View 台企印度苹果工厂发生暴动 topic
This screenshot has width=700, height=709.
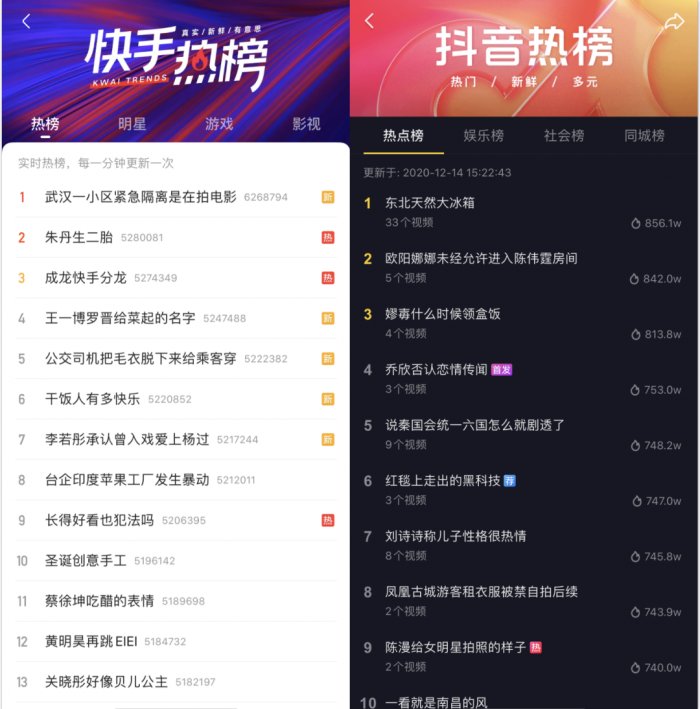coord(127,480)
